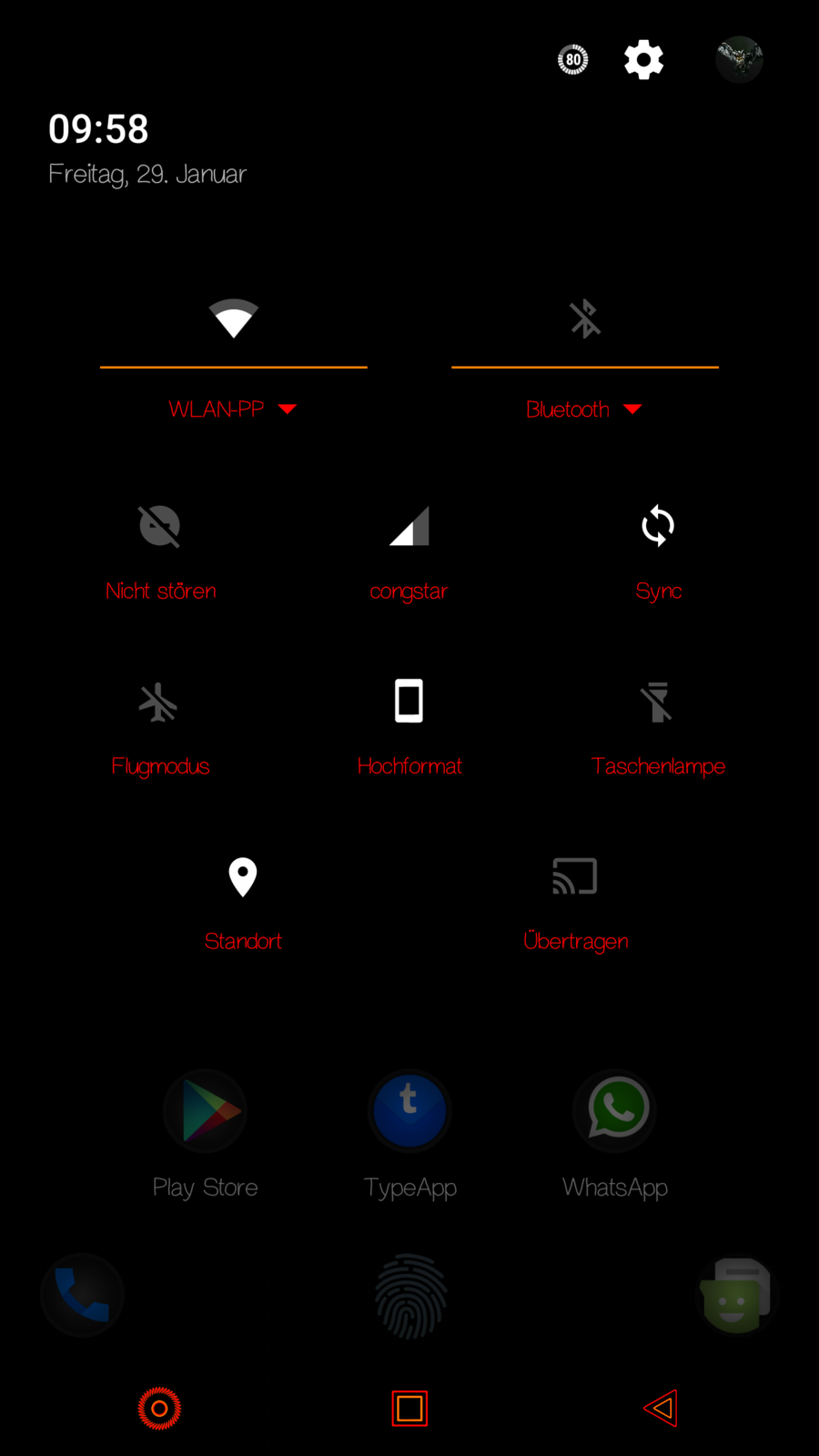Open the Übertragen cast tile
Viewport: 819px width, 1456px height.
click(575, 877)
